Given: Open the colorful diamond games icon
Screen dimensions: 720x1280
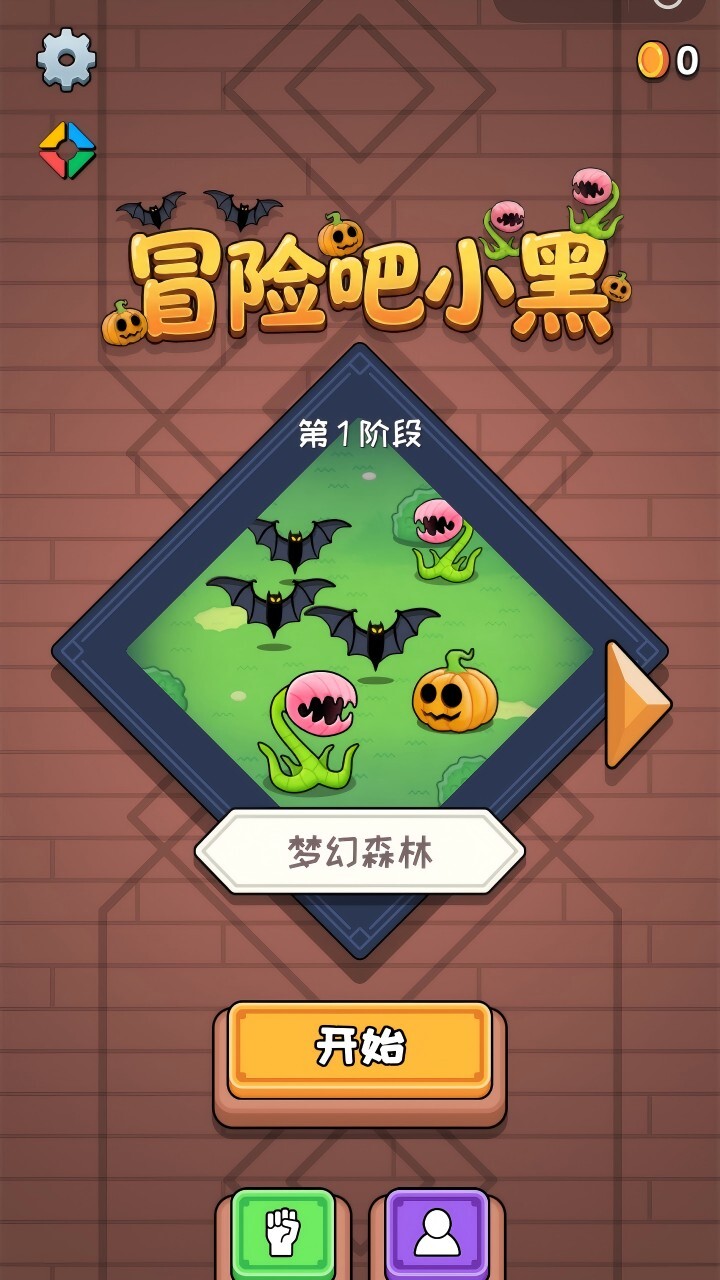Looking at the screenshot, I should tap(67, 150).
